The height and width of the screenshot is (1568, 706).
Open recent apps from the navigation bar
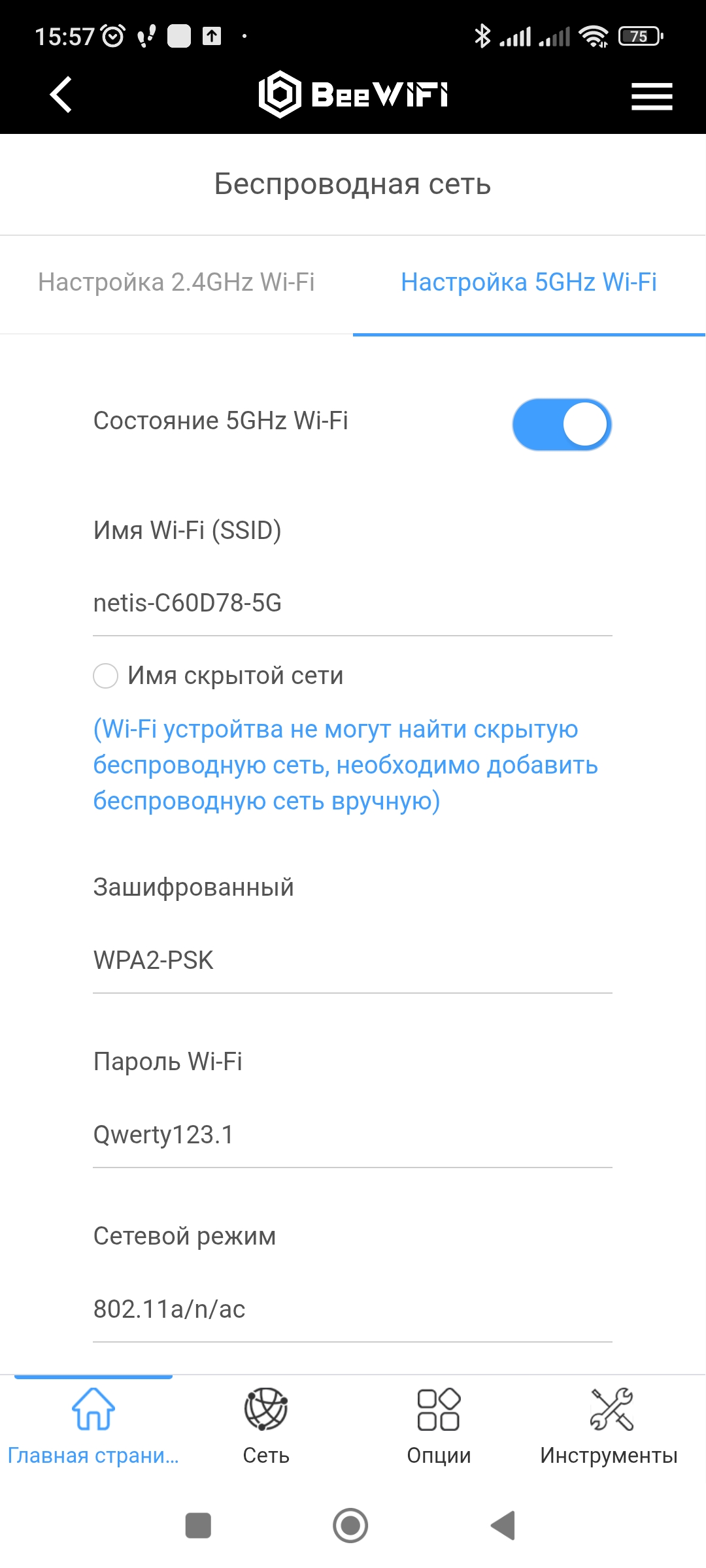point(198,1526)
